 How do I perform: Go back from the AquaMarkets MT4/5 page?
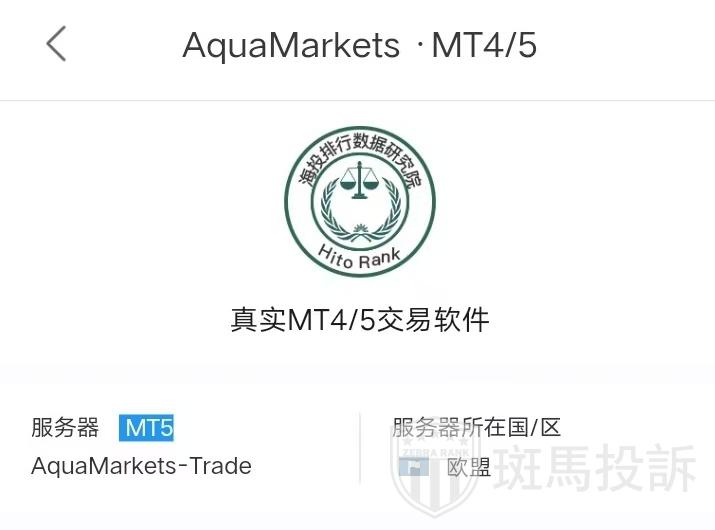point(56,44)
